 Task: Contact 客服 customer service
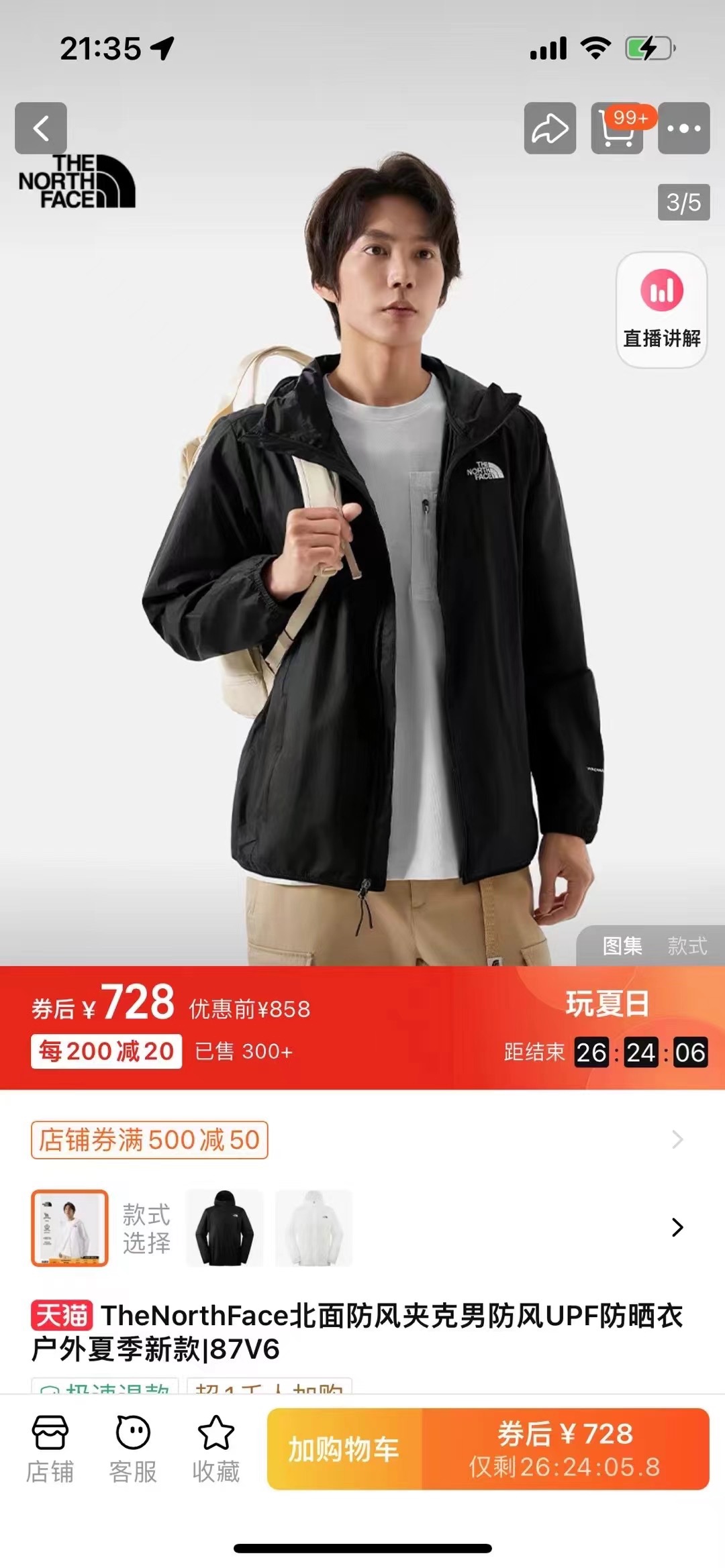133,1449
